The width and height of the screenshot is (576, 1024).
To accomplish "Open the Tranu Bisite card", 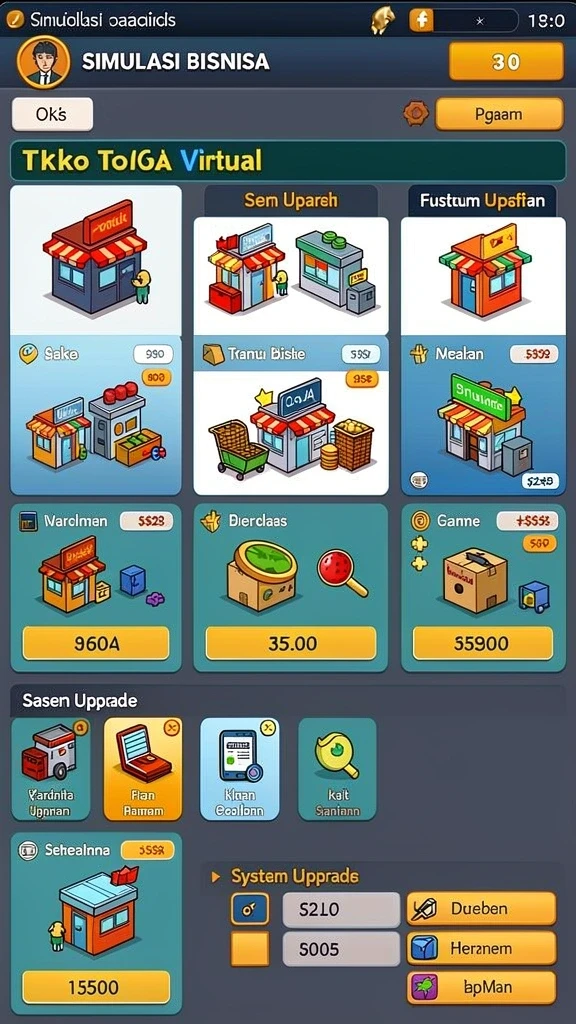I will tap(291, 415).
